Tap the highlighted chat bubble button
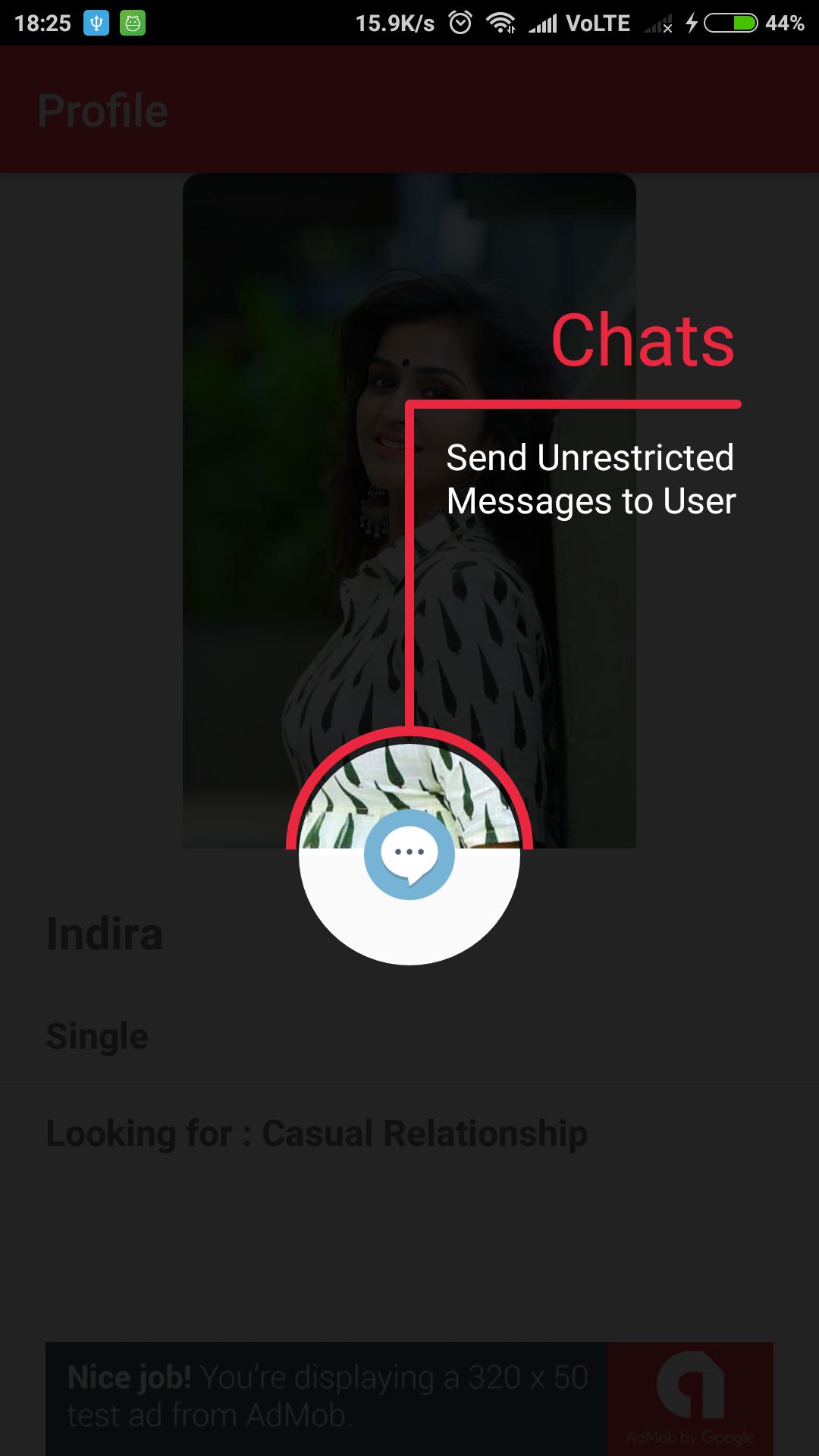Image resolution: width=819 pixels, height=1456 pixels. 409,855
